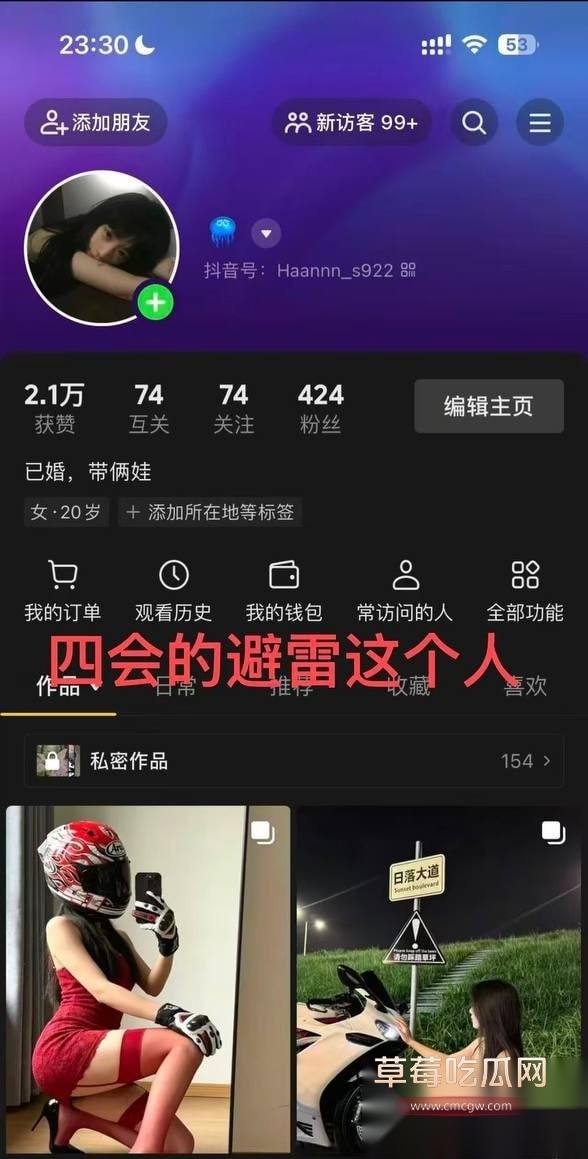Open the QR code icon beside 抖音号
This screenshot has width=588, height=1159.
point(408,271)
